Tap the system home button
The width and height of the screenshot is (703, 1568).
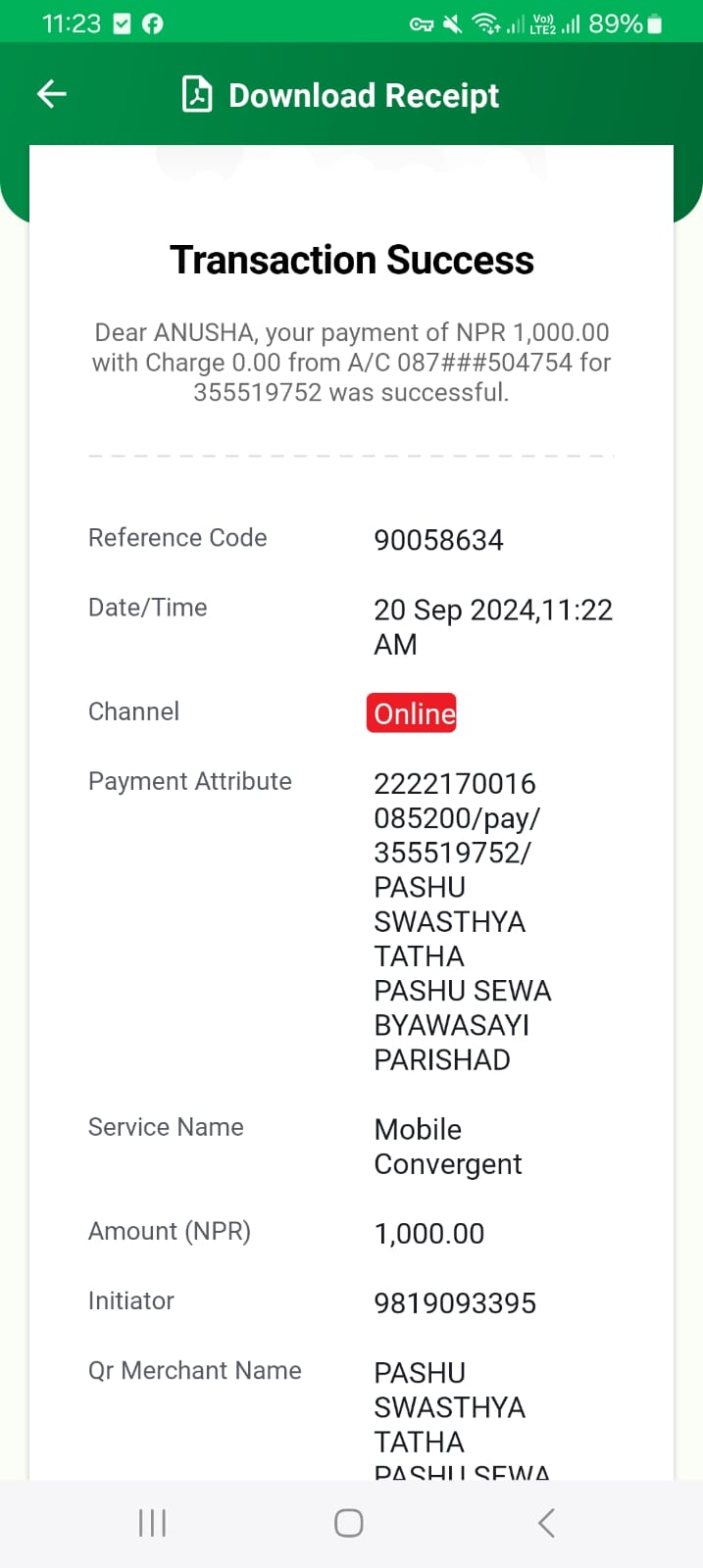point(349,1523)
